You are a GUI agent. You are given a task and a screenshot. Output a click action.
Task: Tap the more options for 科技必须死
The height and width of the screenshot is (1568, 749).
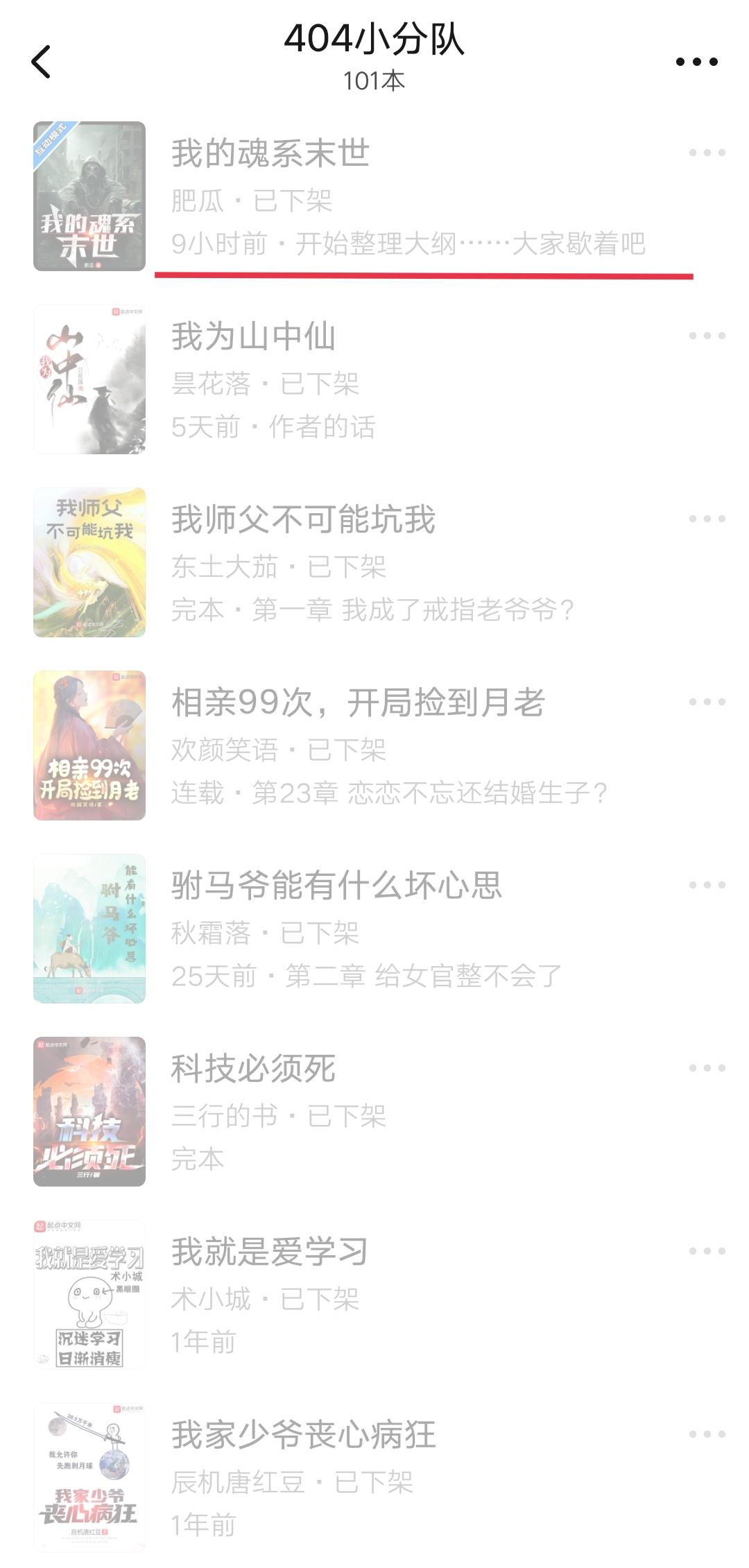click(x=707, y=1068)
